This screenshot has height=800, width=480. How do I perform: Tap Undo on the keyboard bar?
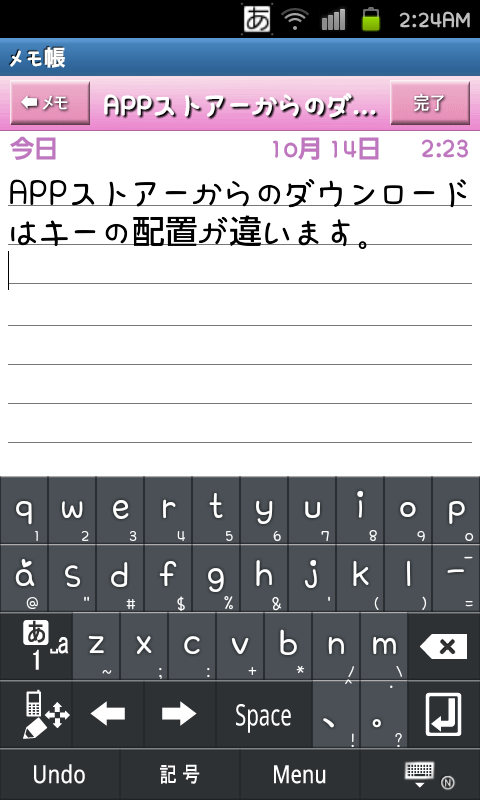tap(60, 774)
